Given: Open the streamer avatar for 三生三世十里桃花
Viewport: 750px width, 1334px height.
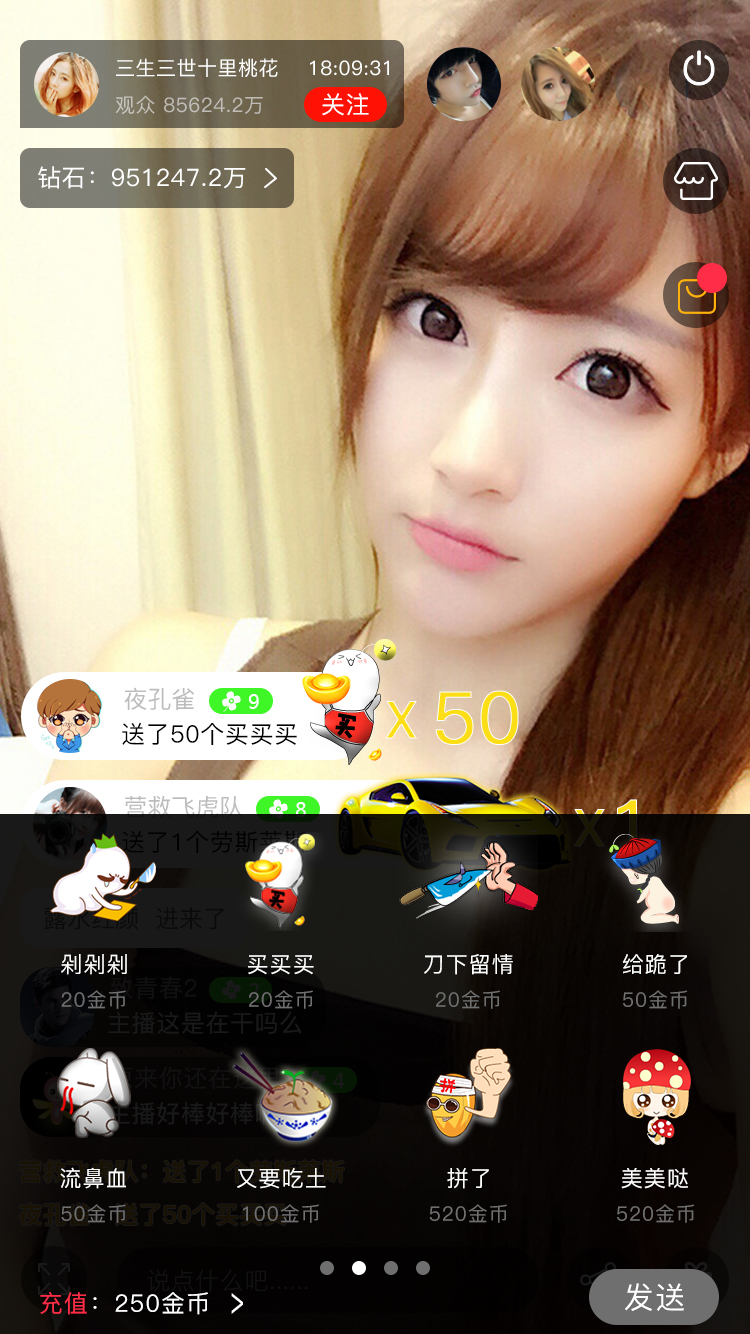Looking at the screenshot, I should [x=67, y=84].
